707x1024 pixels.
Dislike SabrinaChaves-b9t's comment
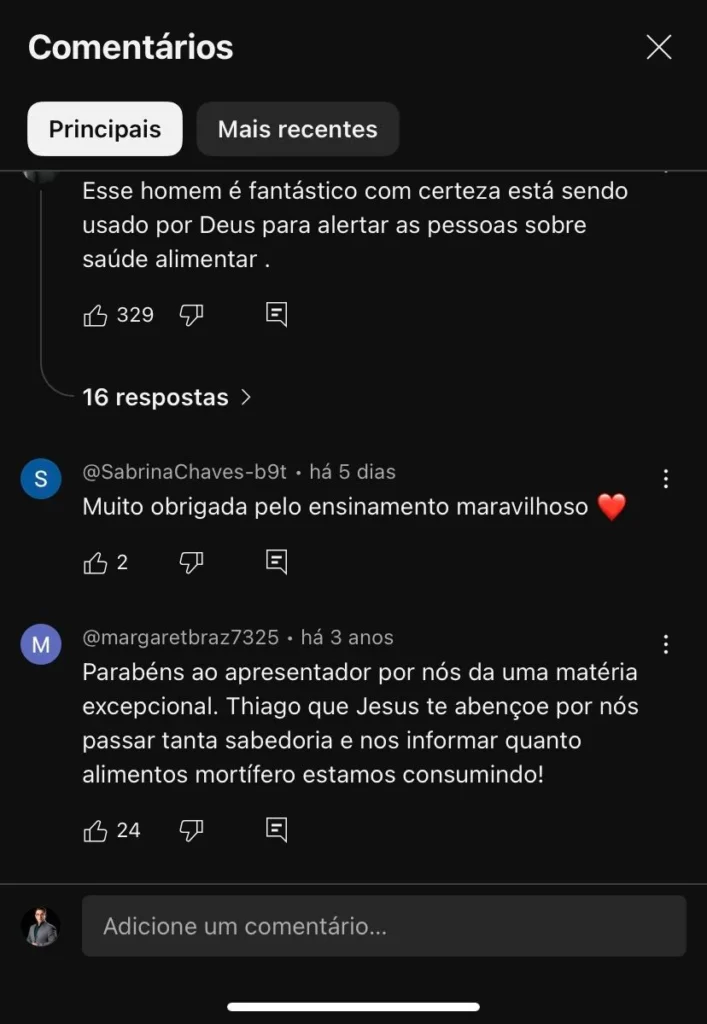click(191, 563)
